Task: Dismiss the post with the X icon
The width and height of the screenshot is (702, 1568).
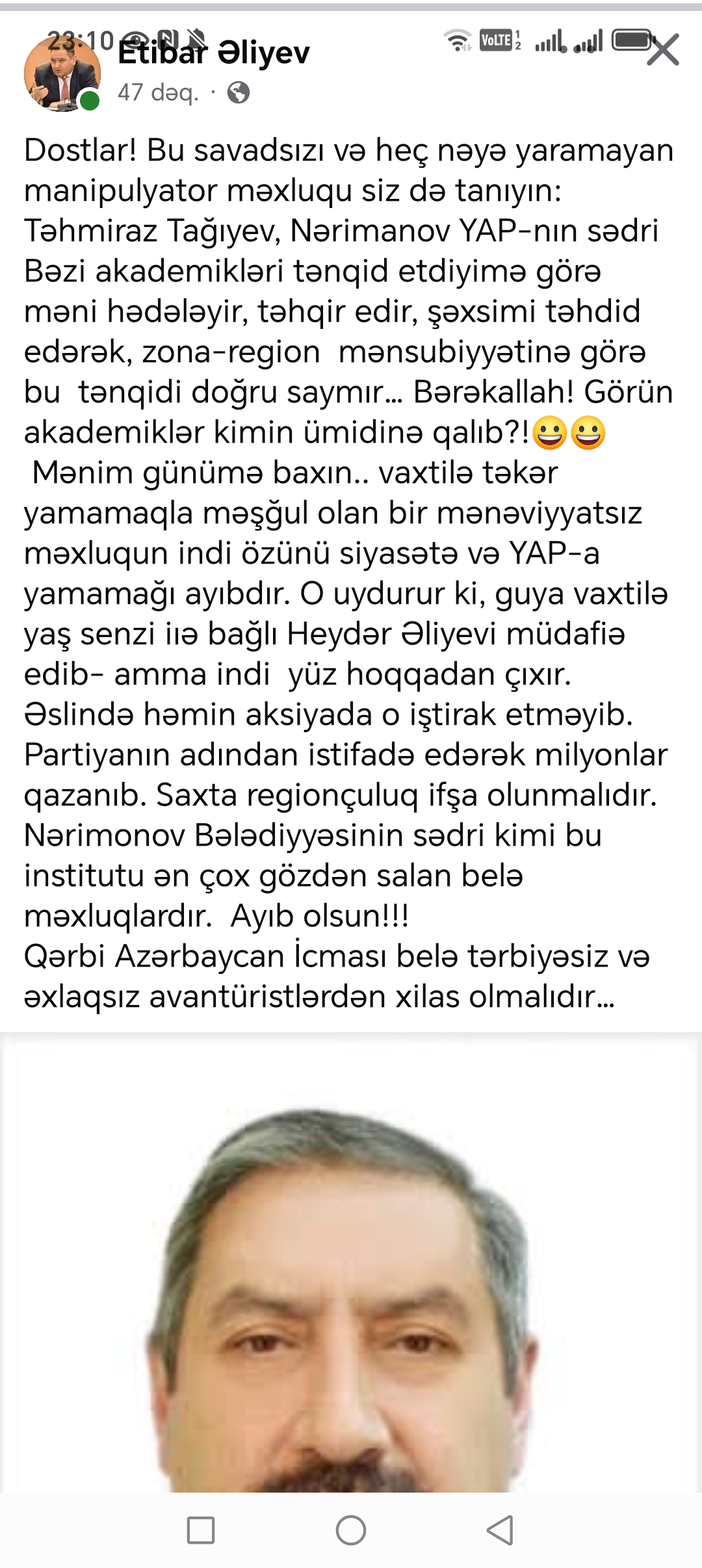Action: click(x=663, y=50)
